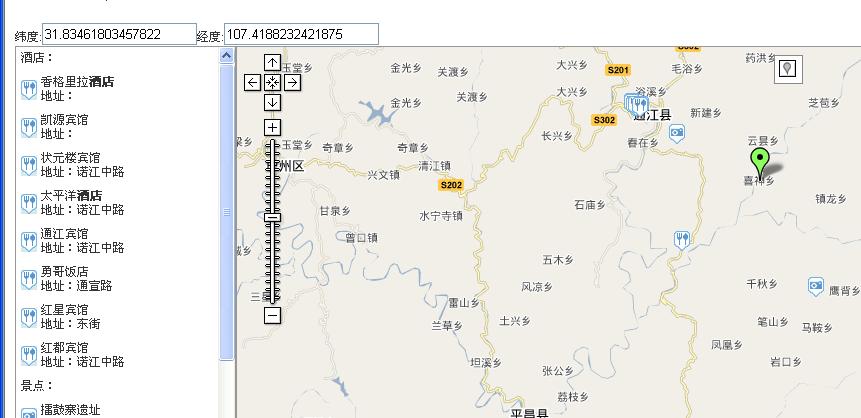Pan the map left with the arrow
This screenshot has width=861, height=418.
[253, 83]
